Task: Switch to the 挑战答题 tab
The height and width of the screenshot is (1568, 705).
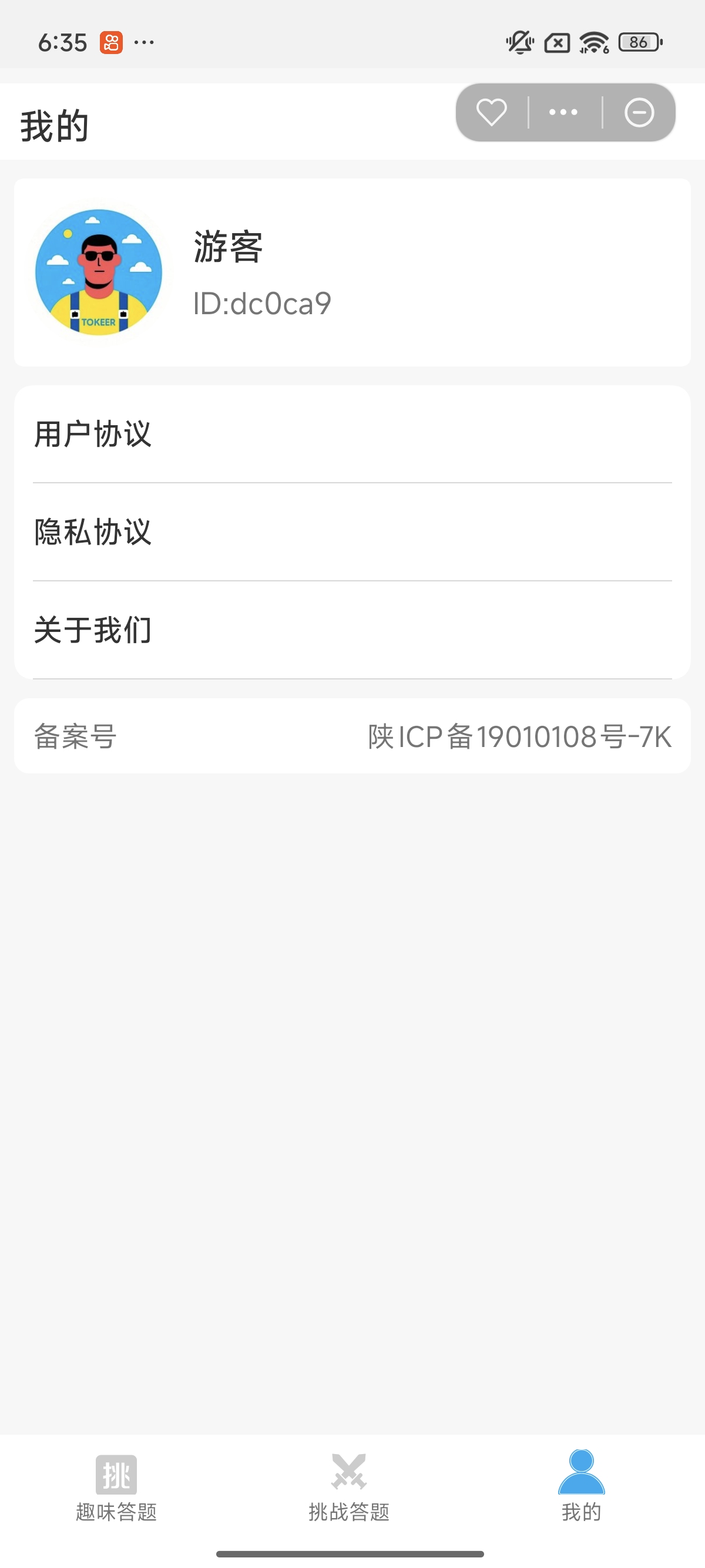Action: [x=349, y=1486]
